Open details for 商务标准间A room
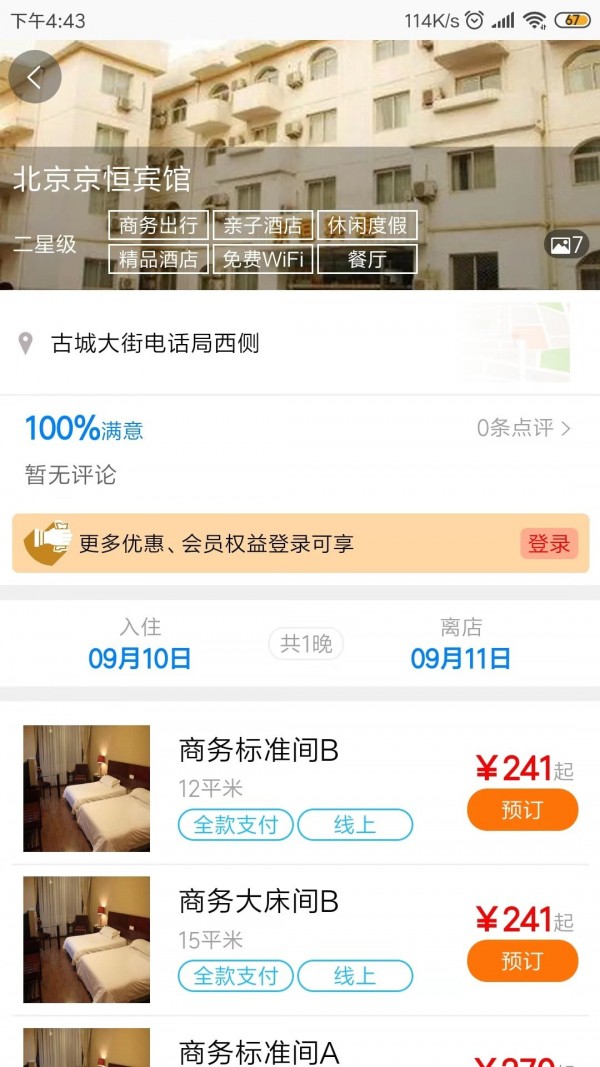 (x=259, y=1051)
